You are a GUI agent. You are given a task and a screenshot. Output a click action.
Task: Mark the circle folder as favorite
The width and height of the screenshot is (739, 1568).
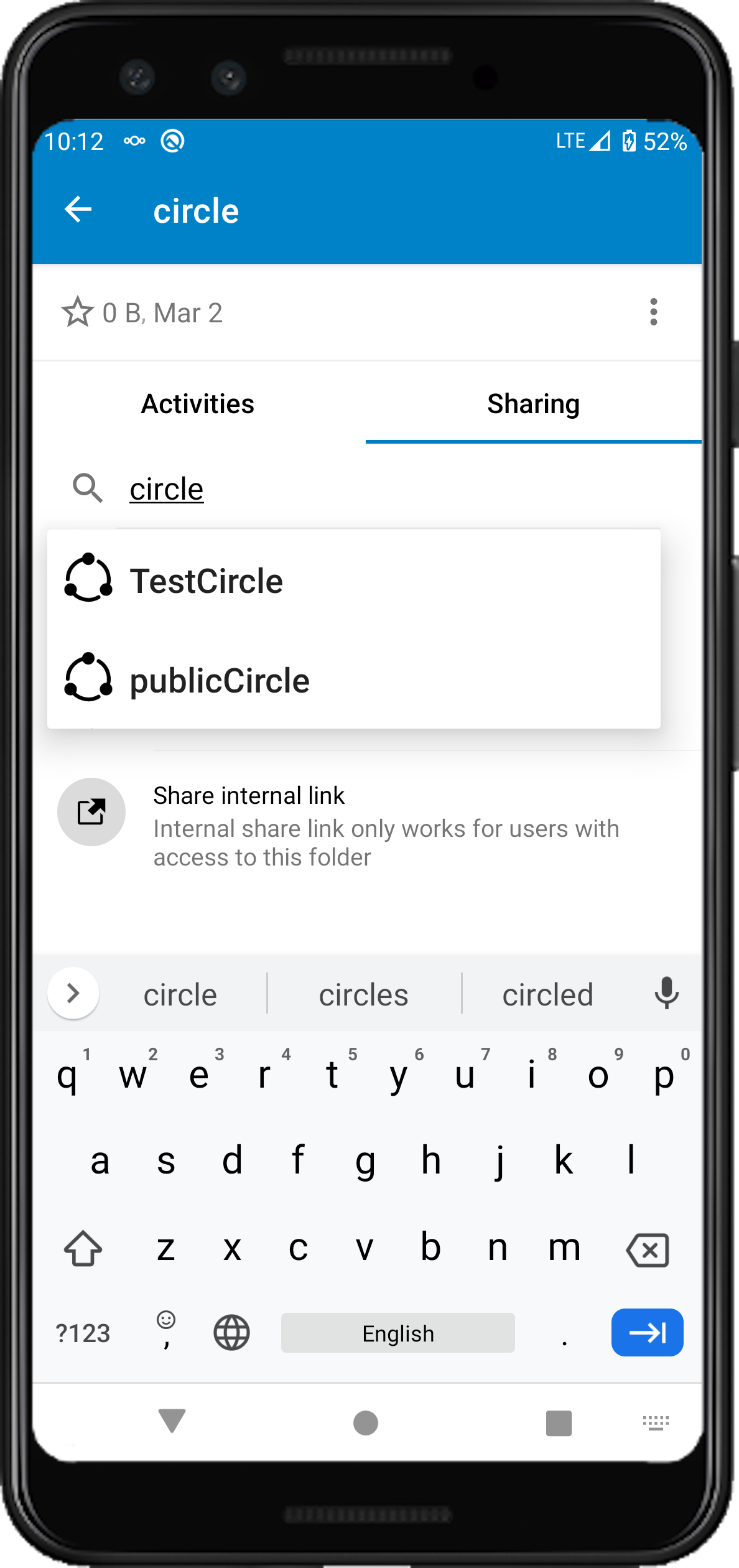78,312
